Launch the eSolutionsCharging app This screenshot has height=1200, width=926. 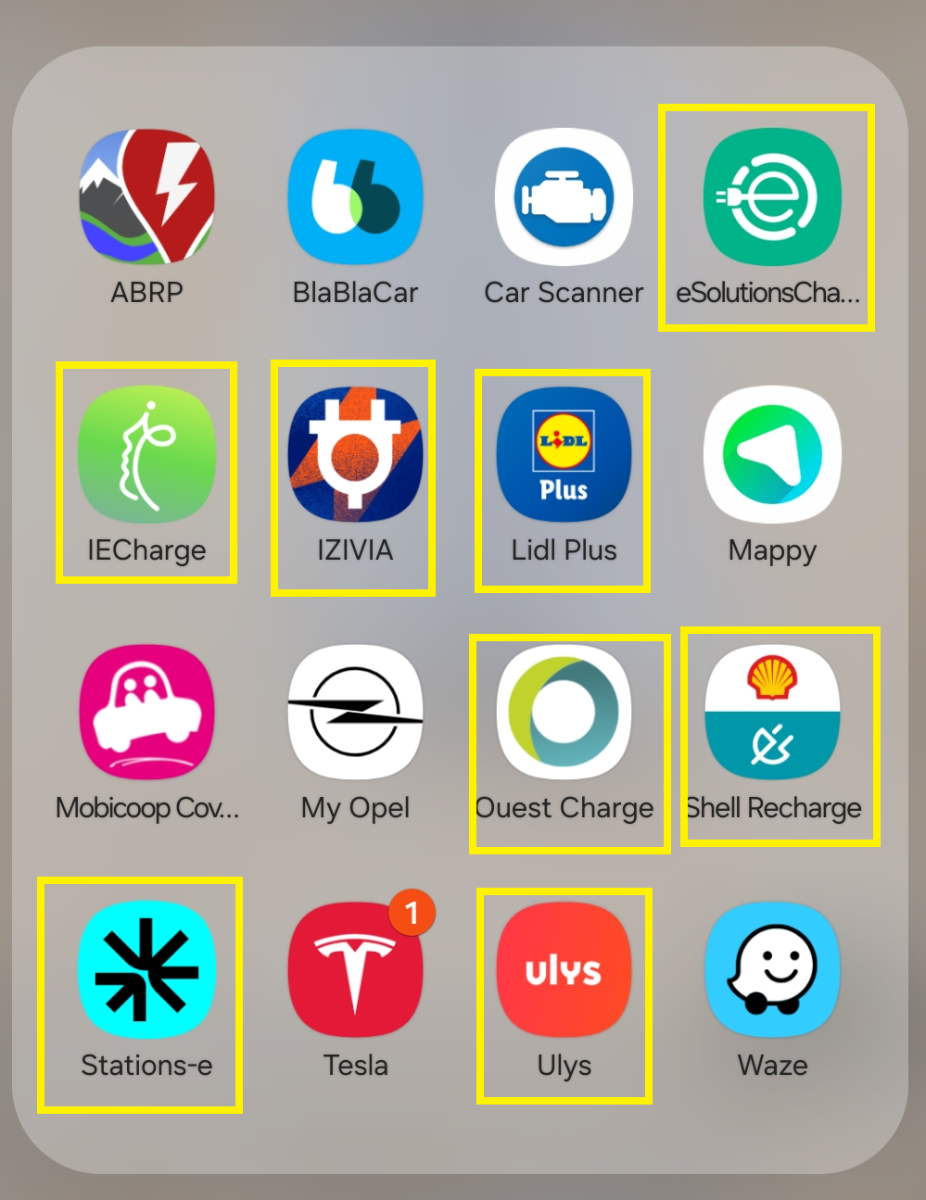click(x=772, y=197)
